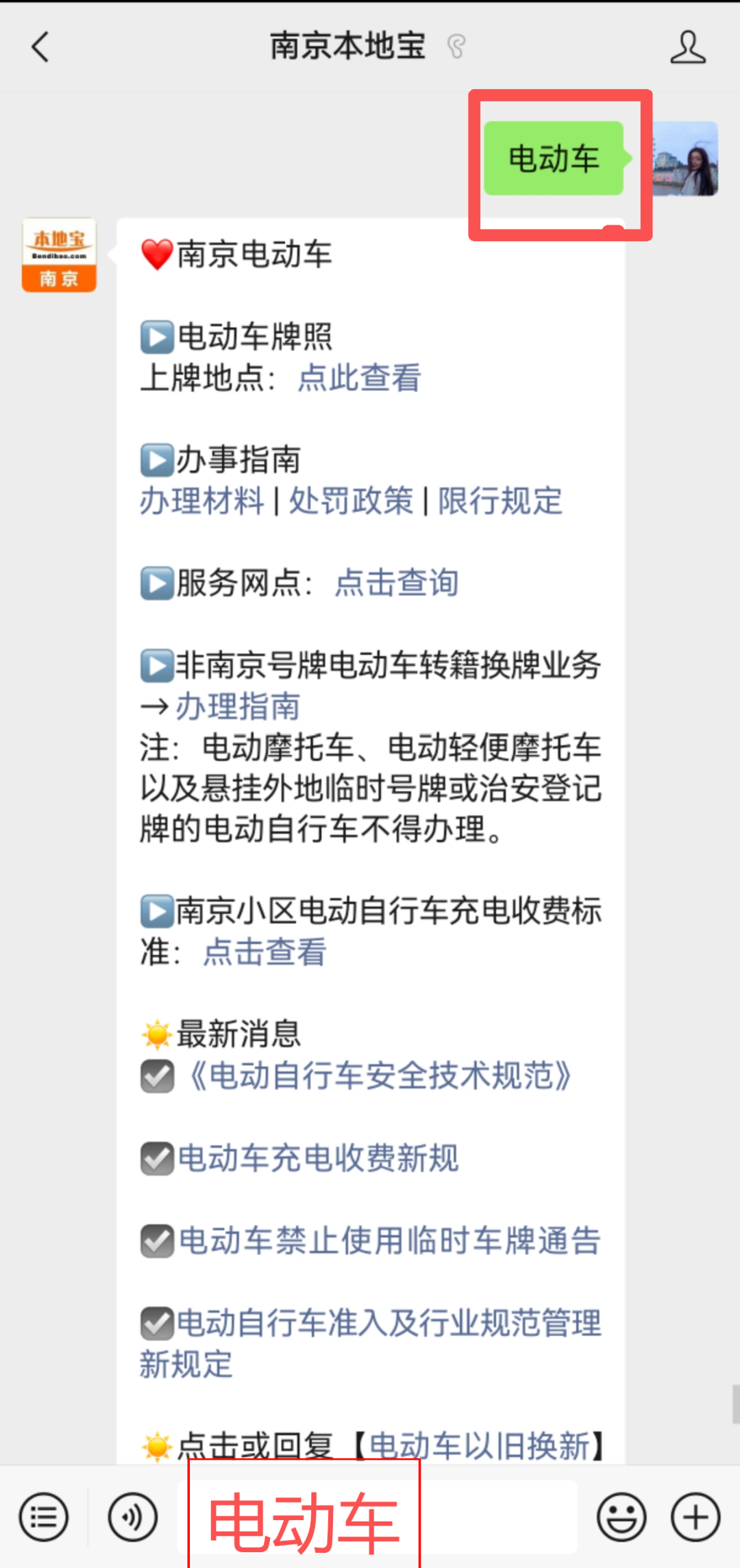
Task: Open 电动车禁止使用临时车牌通告 link
Action: click(x=389, y=1241)
